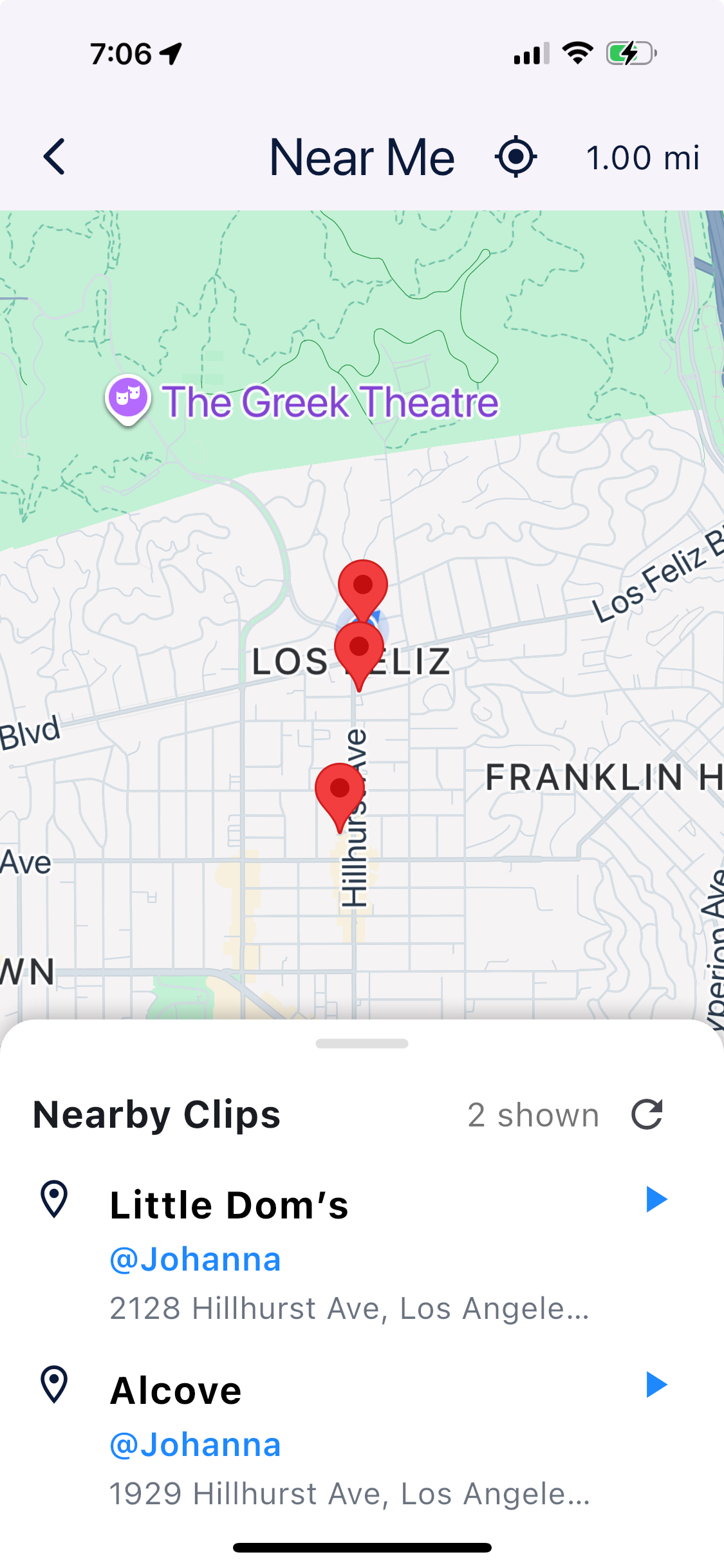Select The Greek Theatre on the map
The height and width of the screenshot is (1568, 724).
click(129, 398)
